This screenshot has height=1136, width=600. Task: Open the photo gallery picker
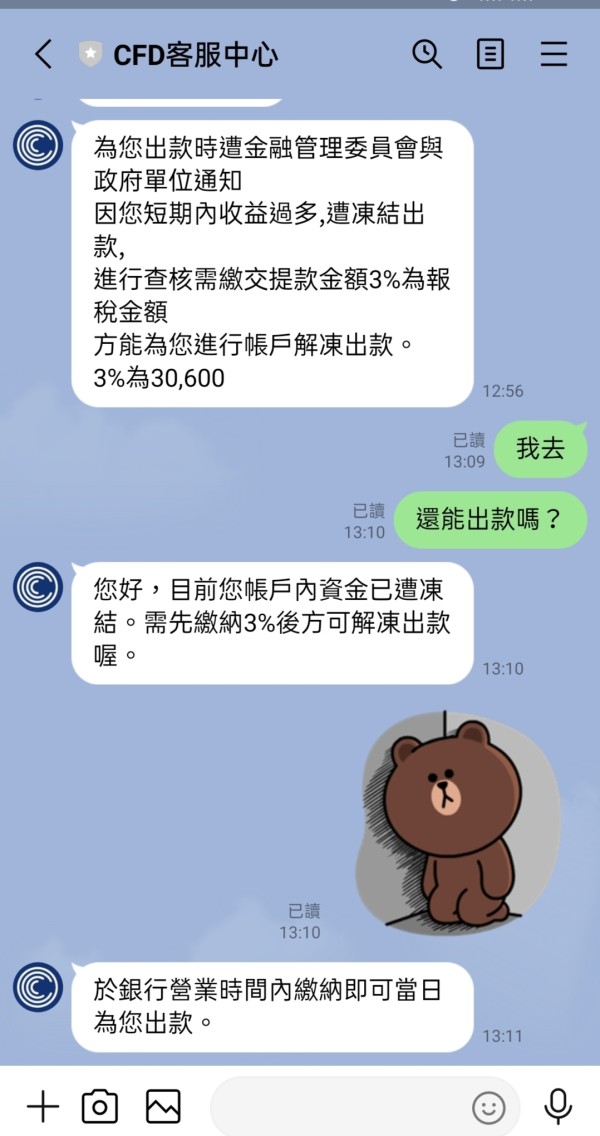[163, 1106]
